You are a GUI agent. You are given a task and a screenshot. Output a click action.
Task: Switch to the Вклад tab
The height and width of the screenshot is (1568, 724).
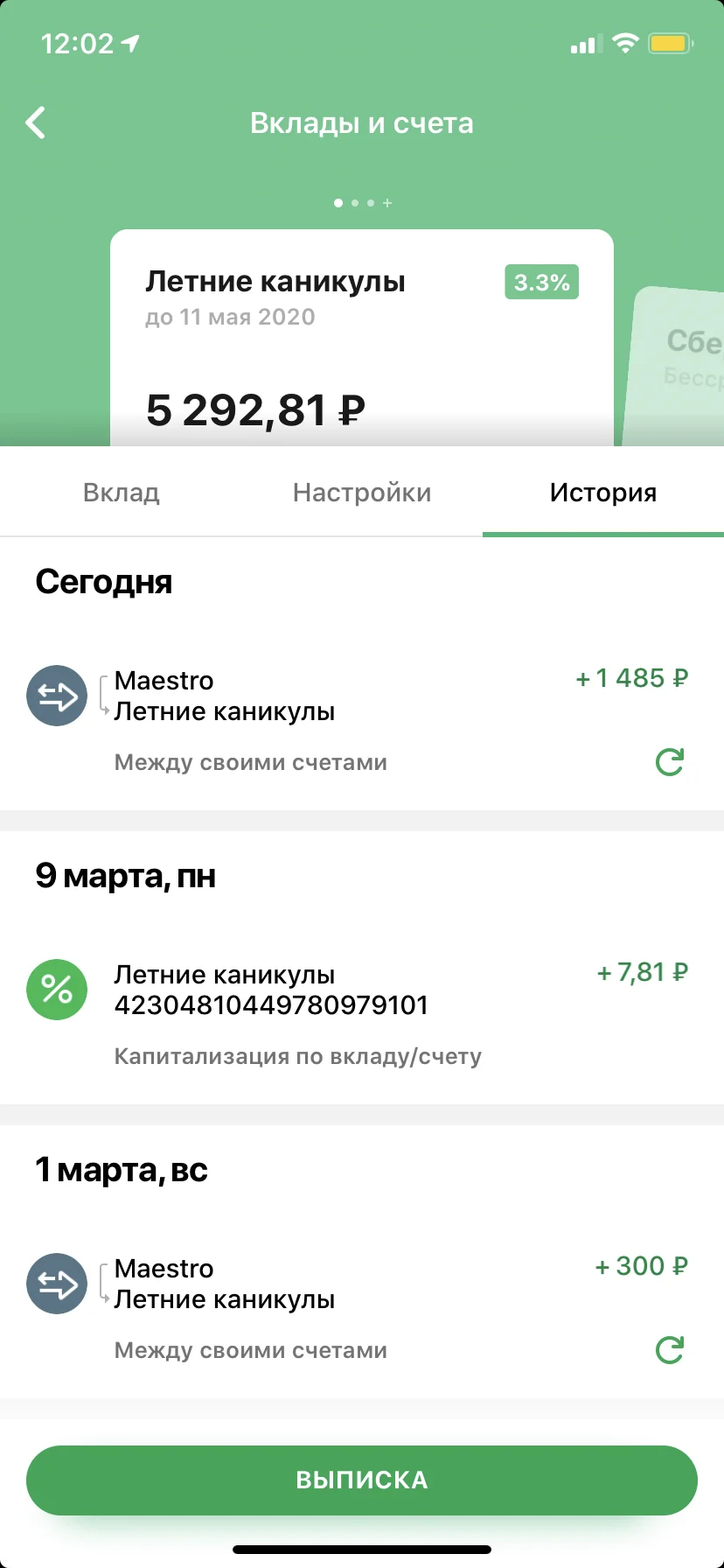[x=122, y=493]
